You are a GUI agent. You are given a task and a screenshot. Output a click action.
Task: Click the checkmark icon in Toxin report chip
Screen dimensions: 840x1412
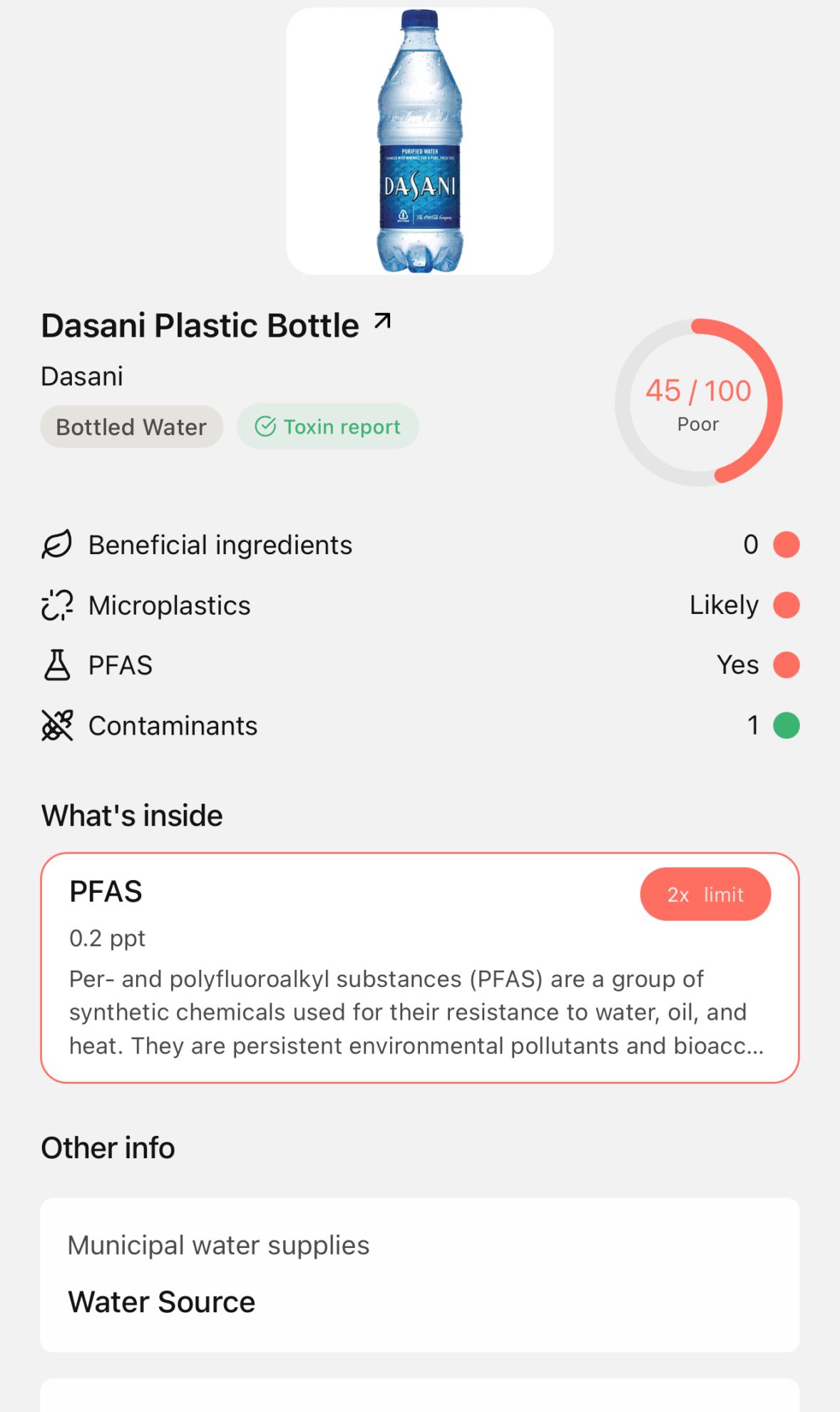coord(265,426)
